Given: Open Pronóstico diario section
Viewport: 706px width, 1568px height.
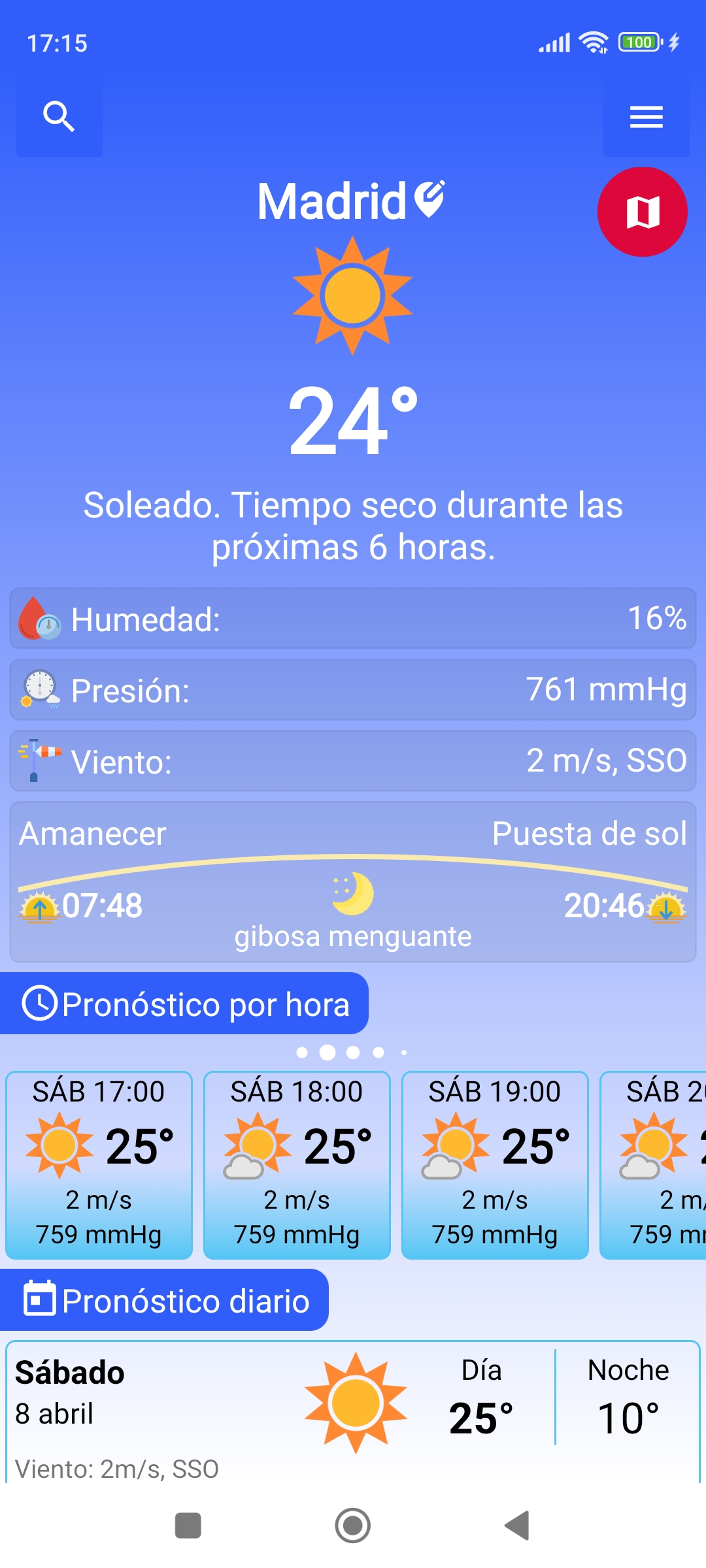Looking at the screenshot, I should [164, 1300].
